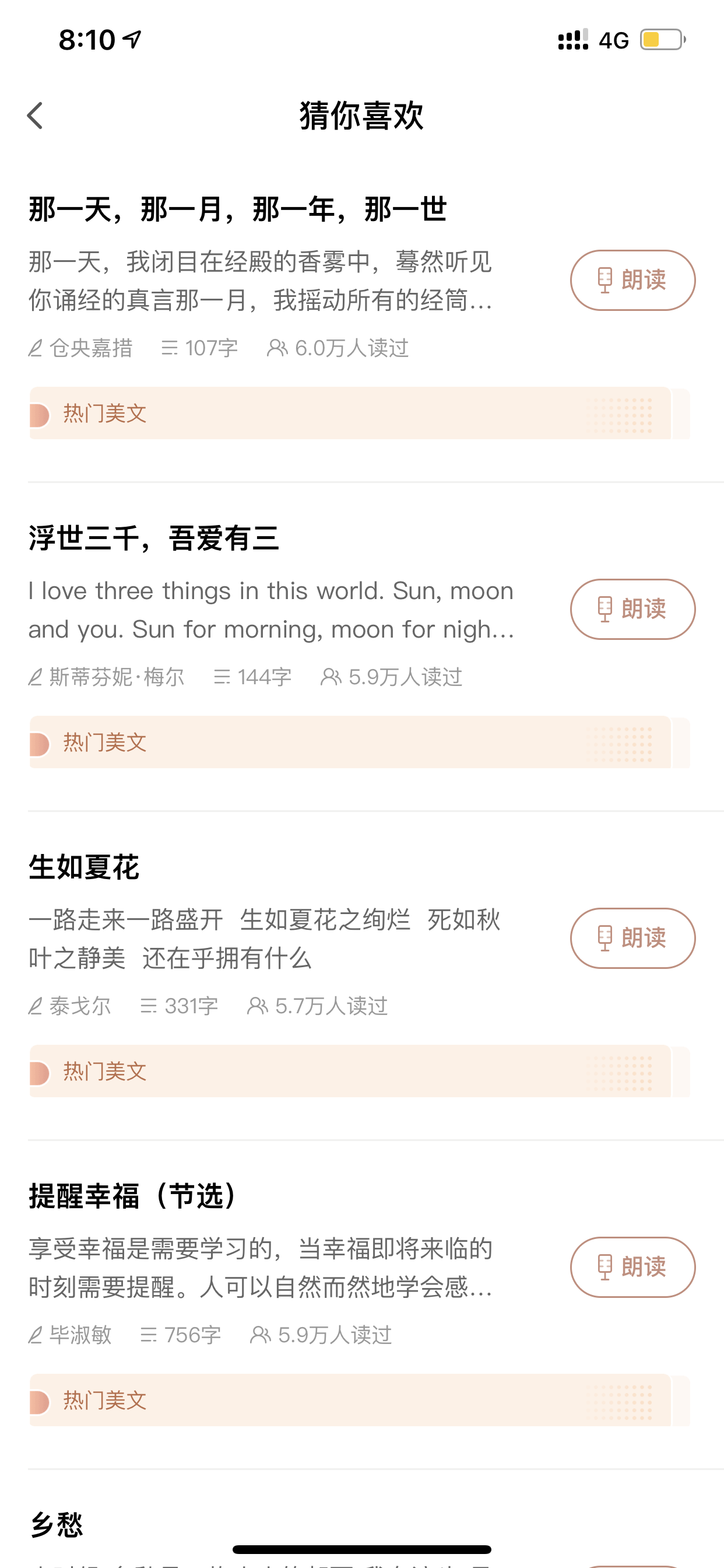
Task: Open the article 那一天，那一月，那一年，那一世
Action: tap(238, 209)
